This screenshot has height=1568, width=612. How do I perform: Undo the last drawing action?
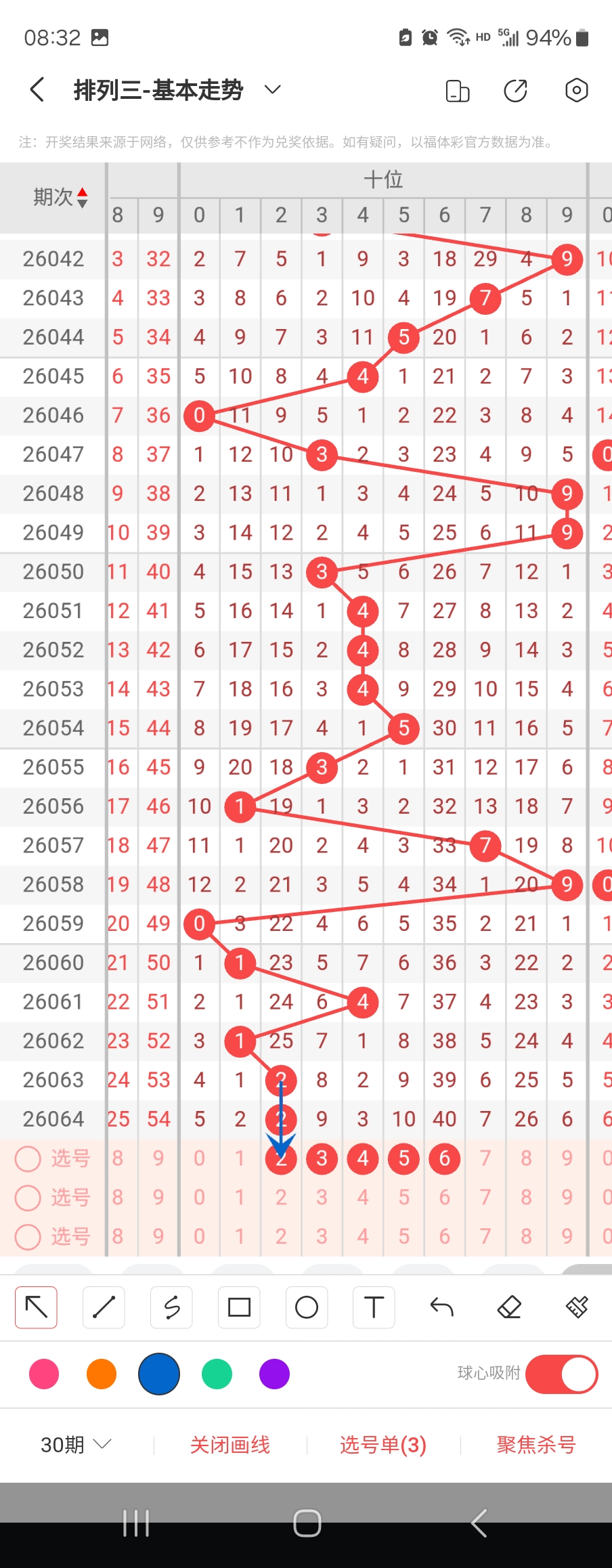441,1307
